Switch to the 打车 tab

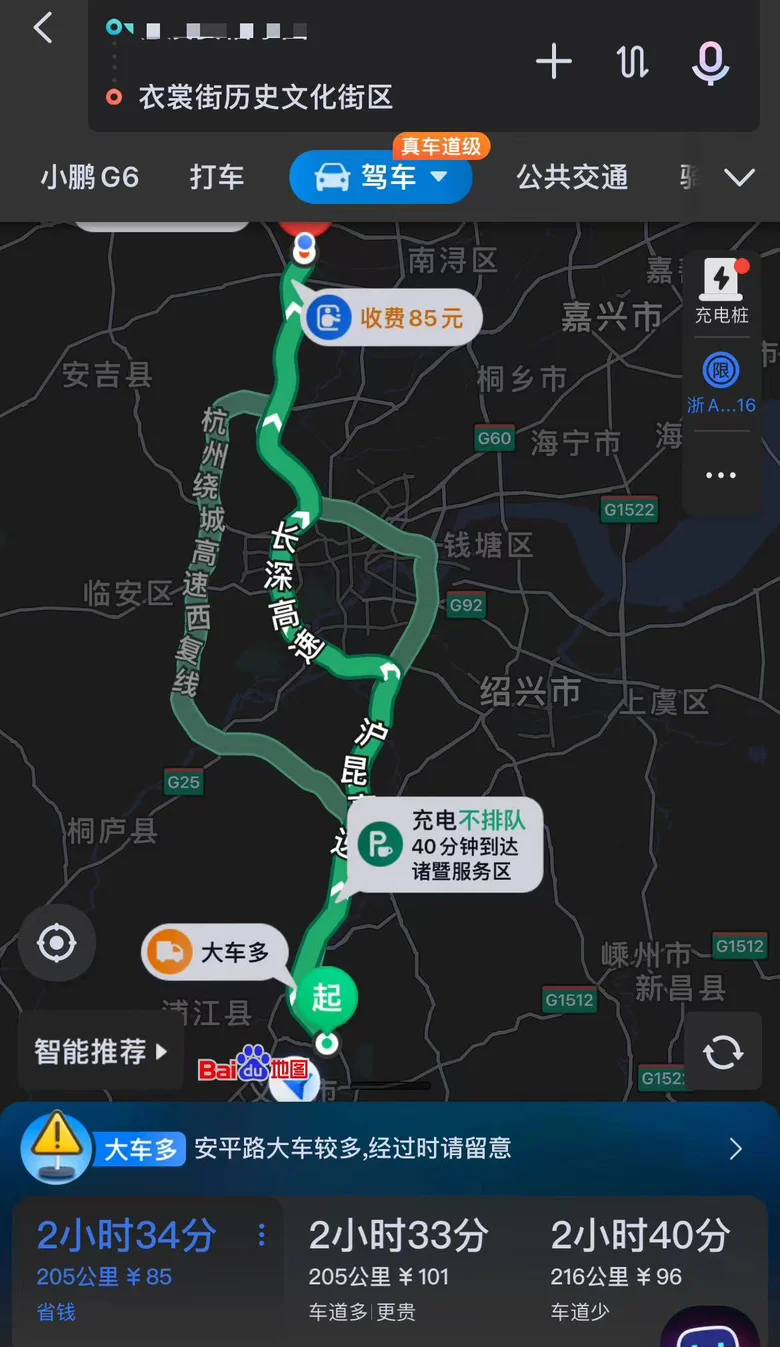(x=217, y=178)
